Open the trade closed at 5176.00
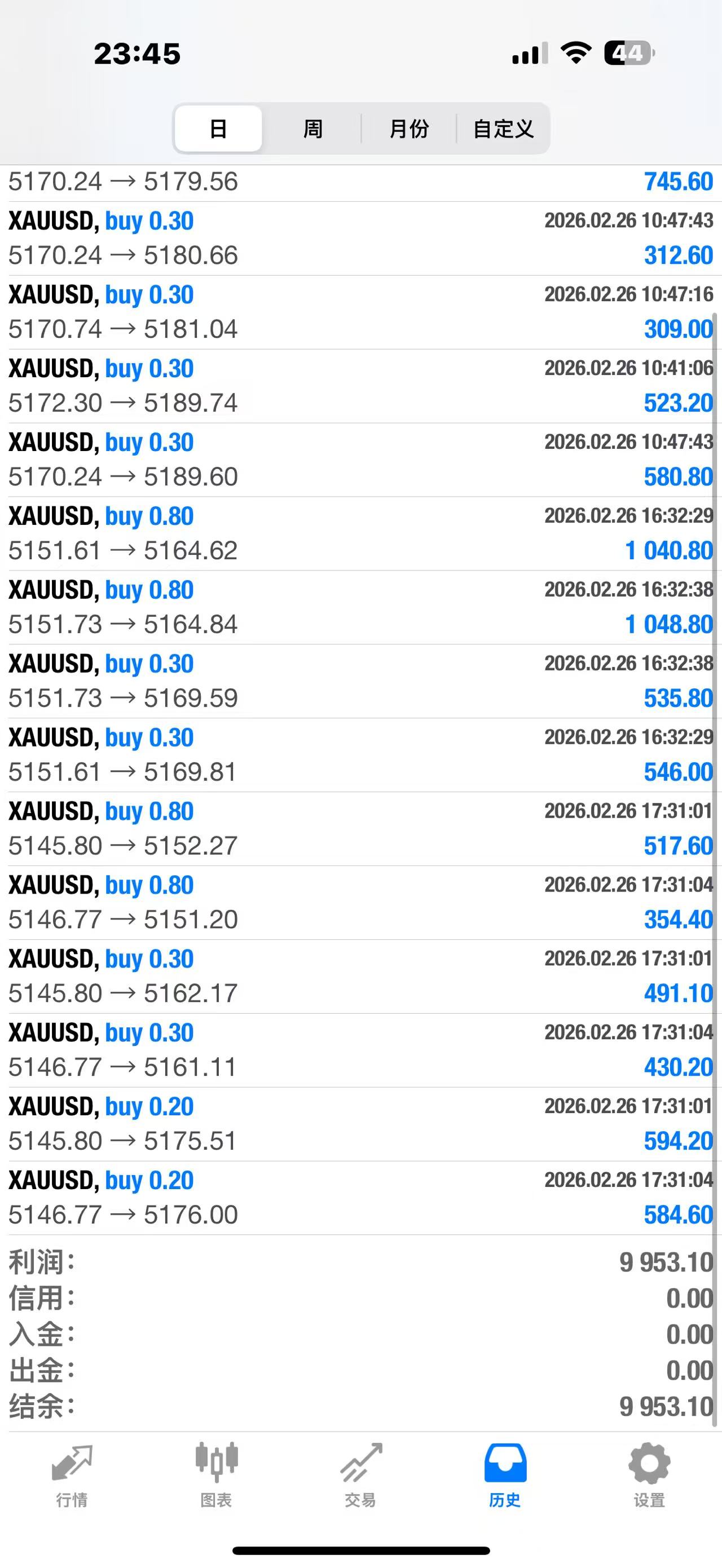 click(360, 1198)
